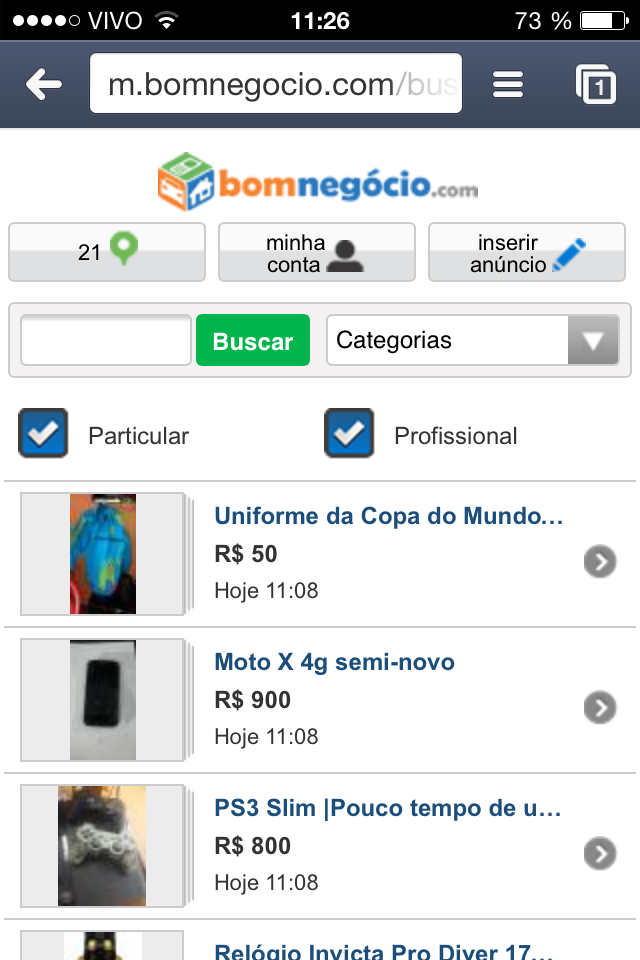Expand the Categorias dropdown
Screen dimensions: 640x960
(x=473, y=341)
